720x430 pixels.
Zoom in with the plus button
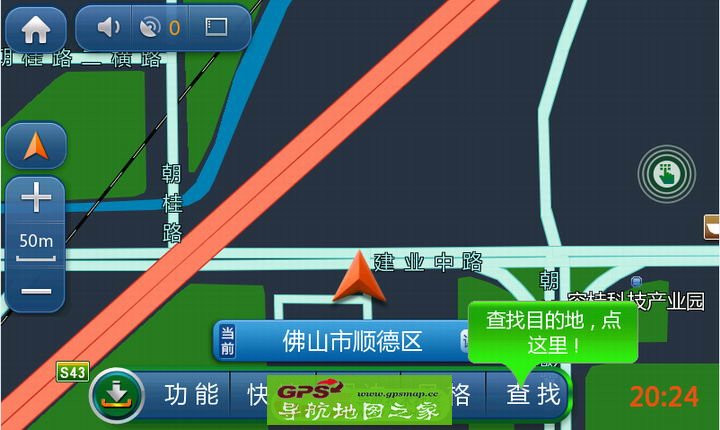tap(36, 199)
